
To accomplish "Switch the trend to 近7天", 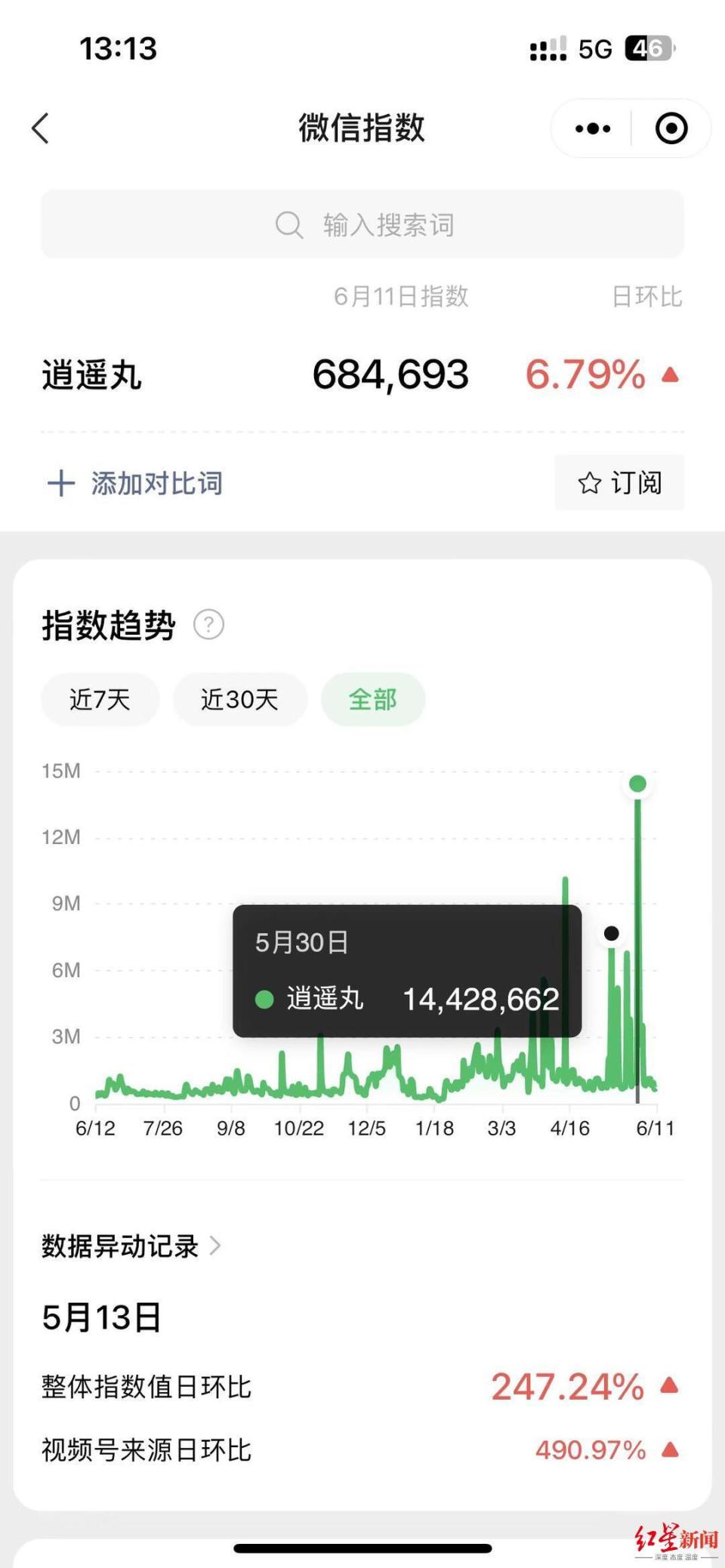I will [100, 699].
